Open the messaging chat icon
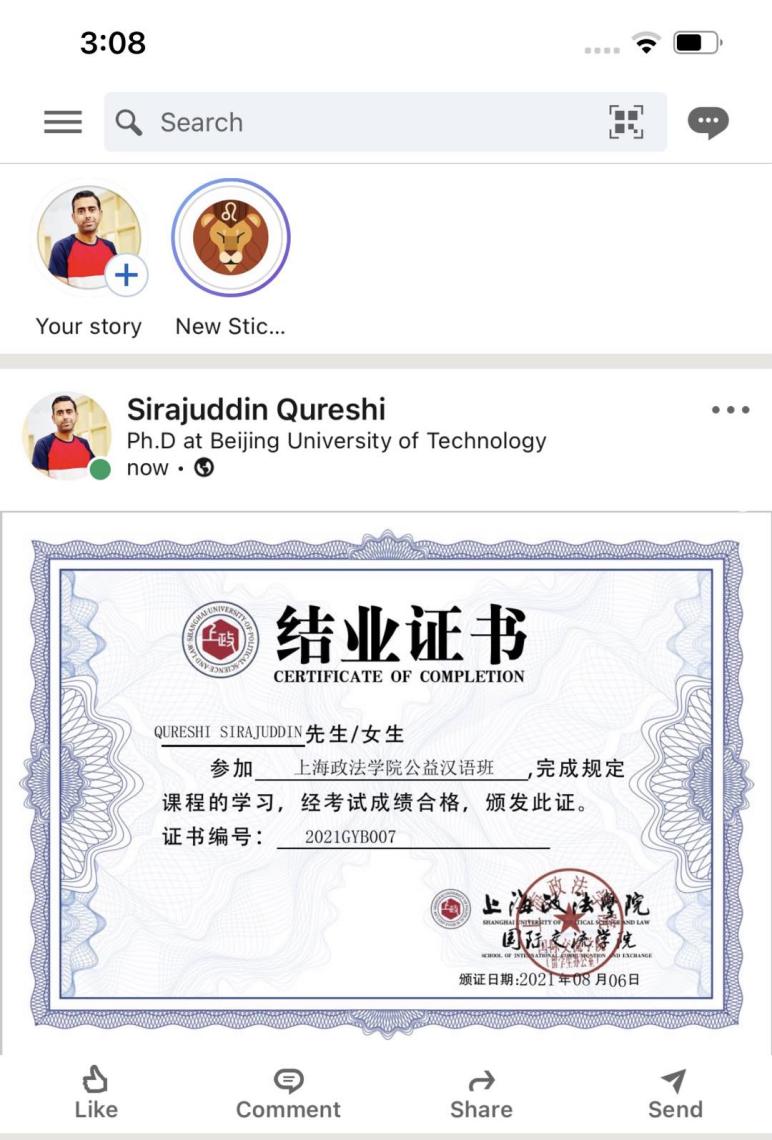The height and width of the screenshot is (1140, 772). click(x=708, y=122)
